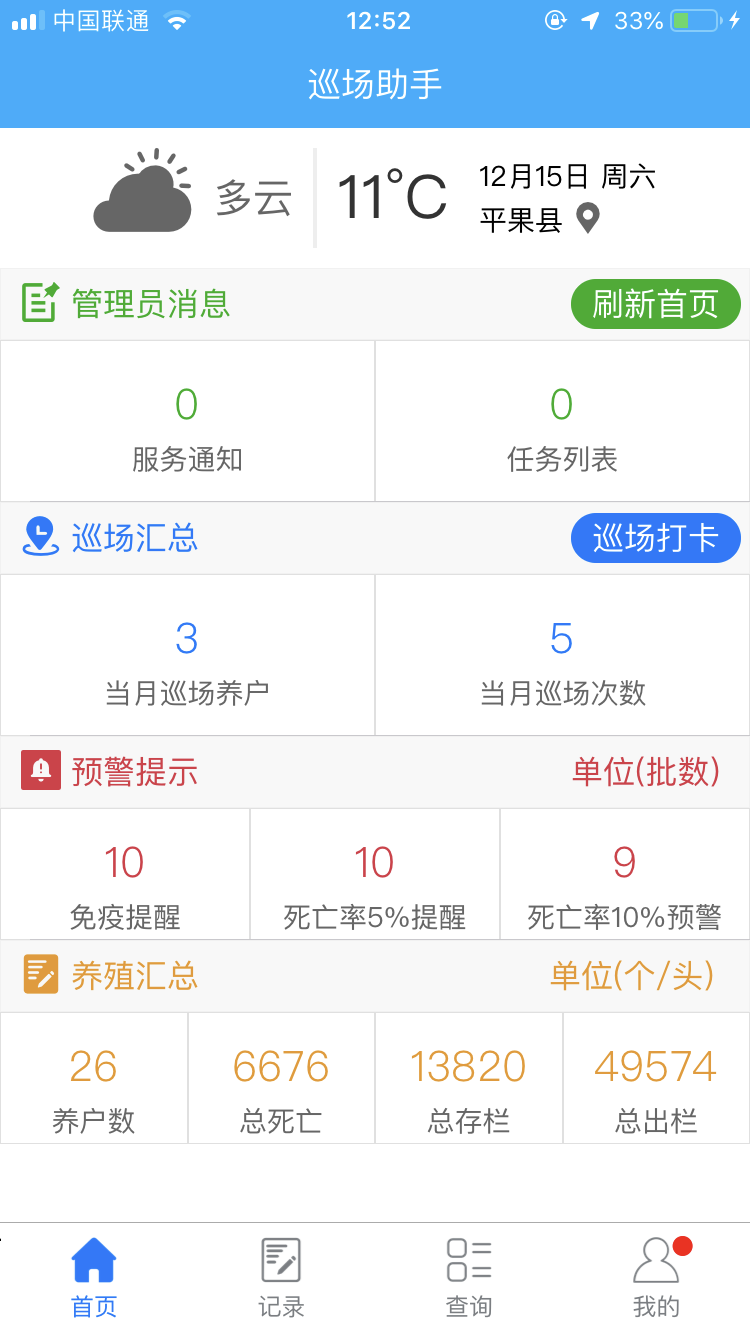View 当月巡场次数 details
Image resolution: width=750 pixels, height=1334 pixels.
[x=562, y=655]
